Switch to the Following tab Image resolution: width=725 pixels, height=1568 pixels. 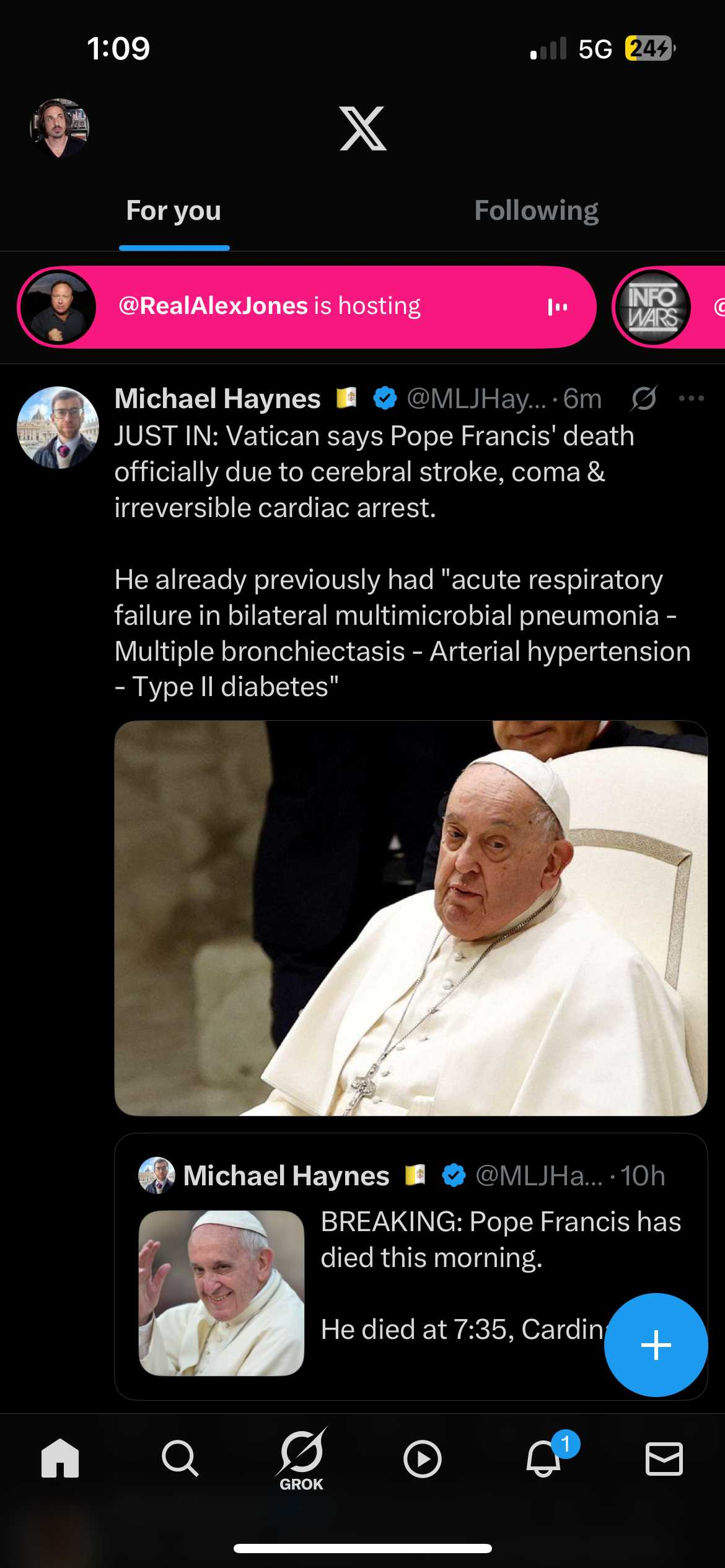tap(536, 211)
